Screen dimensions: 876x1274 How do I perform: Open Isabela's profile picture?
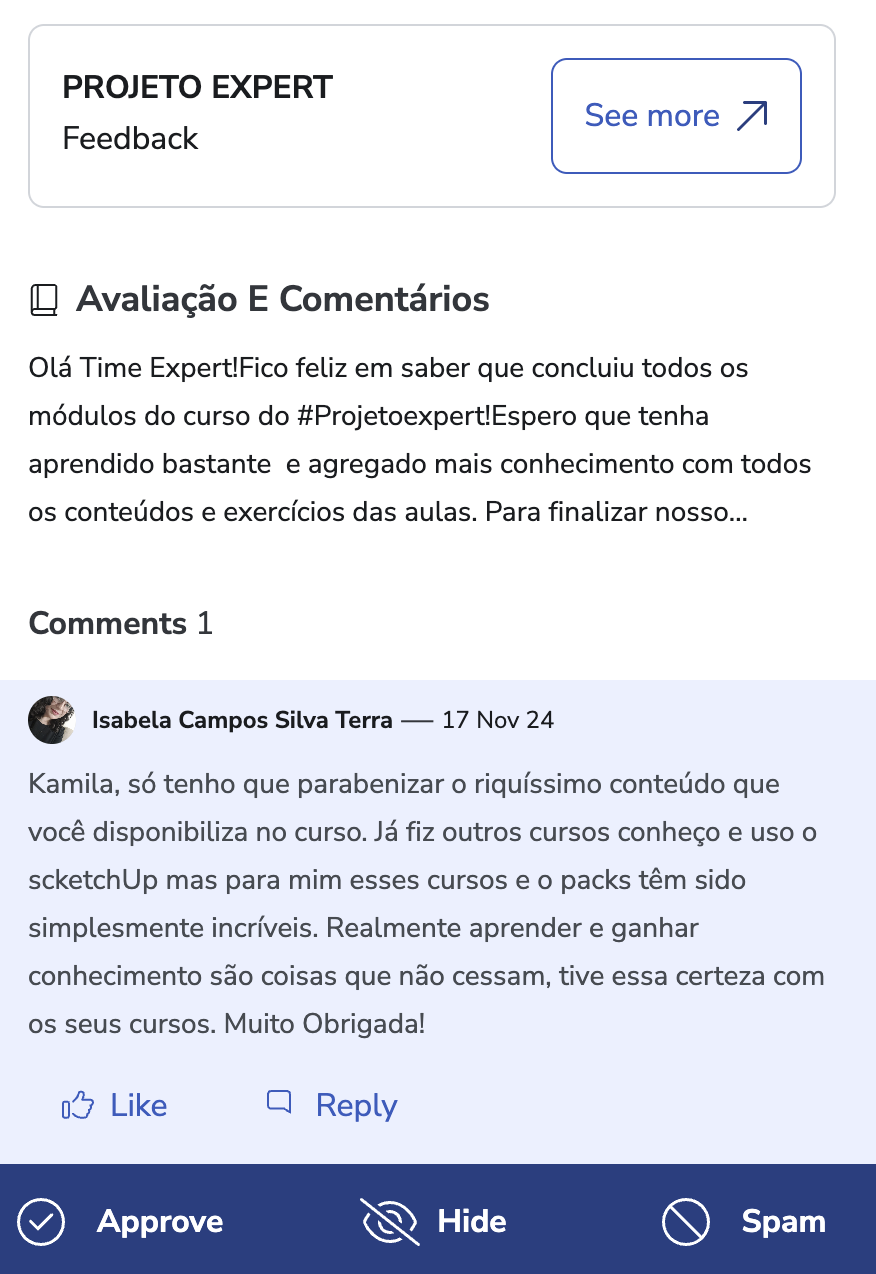51,719
